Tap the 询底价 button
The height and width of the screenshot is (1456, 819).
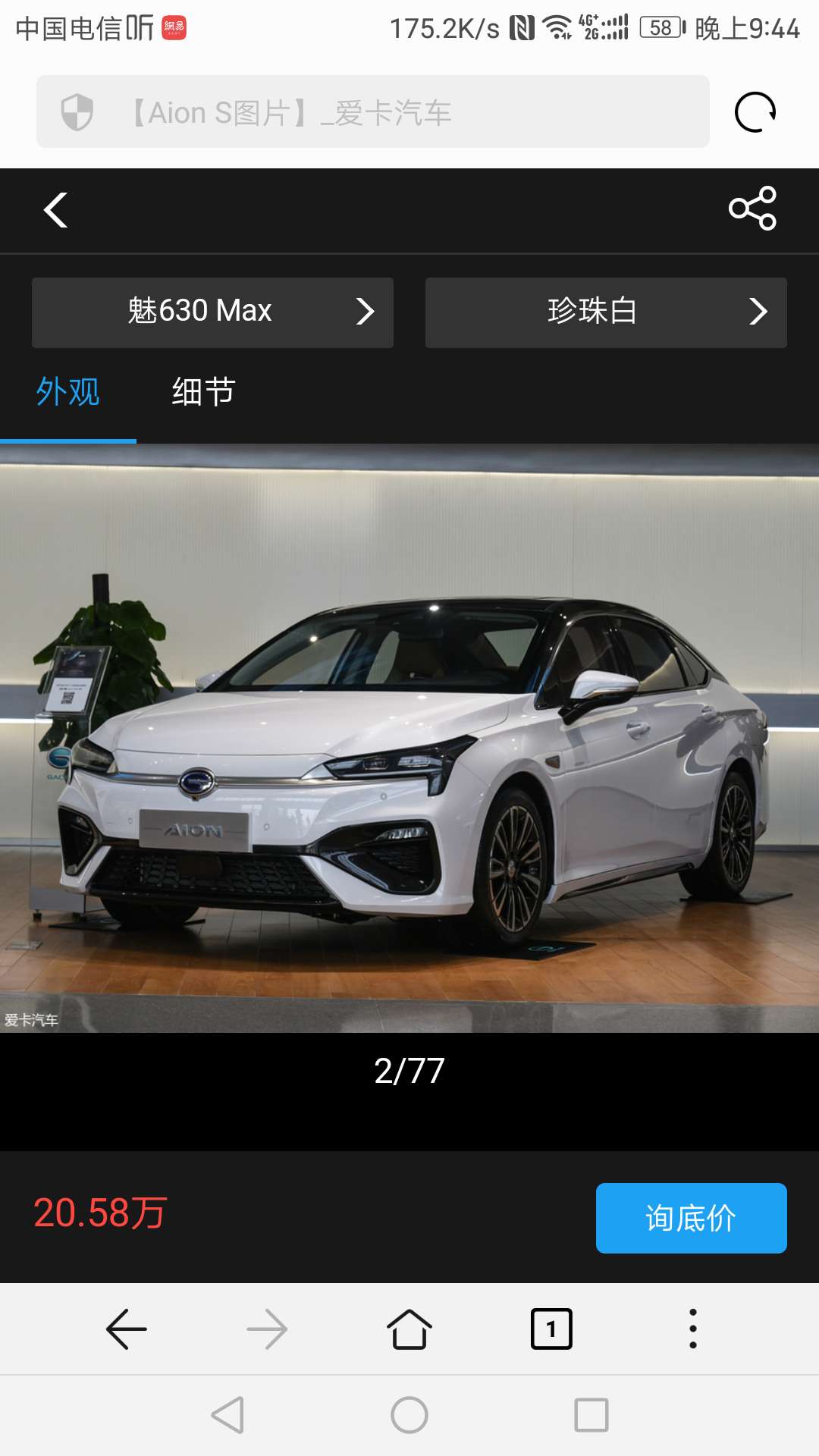(691, 1218)
